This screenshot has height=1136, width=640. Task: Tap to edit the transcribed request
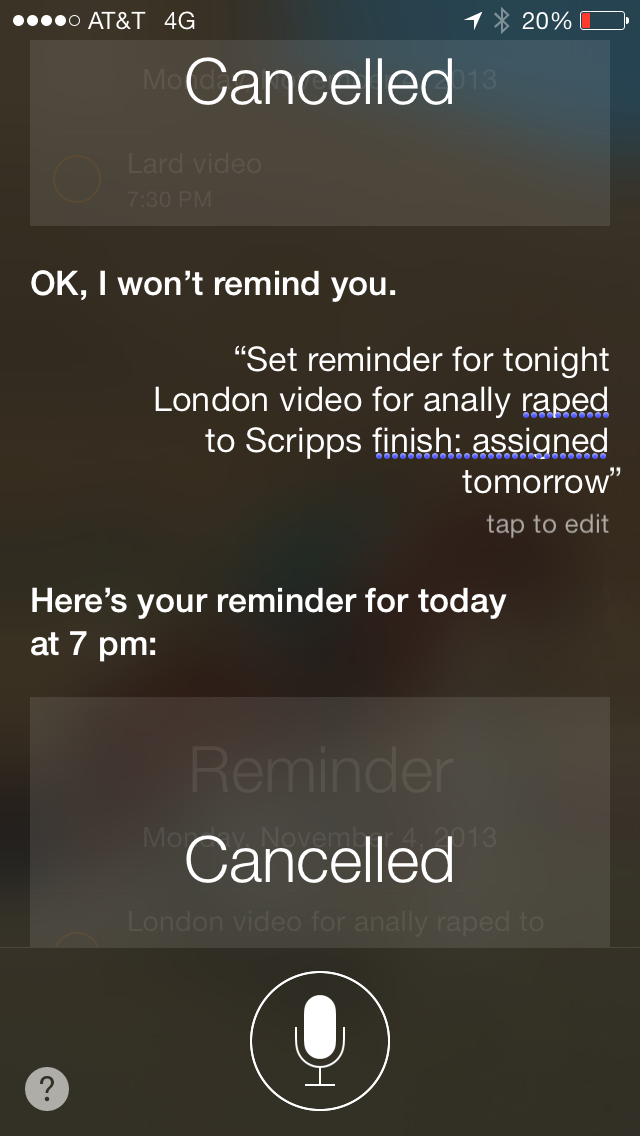(x=547, y=524)
